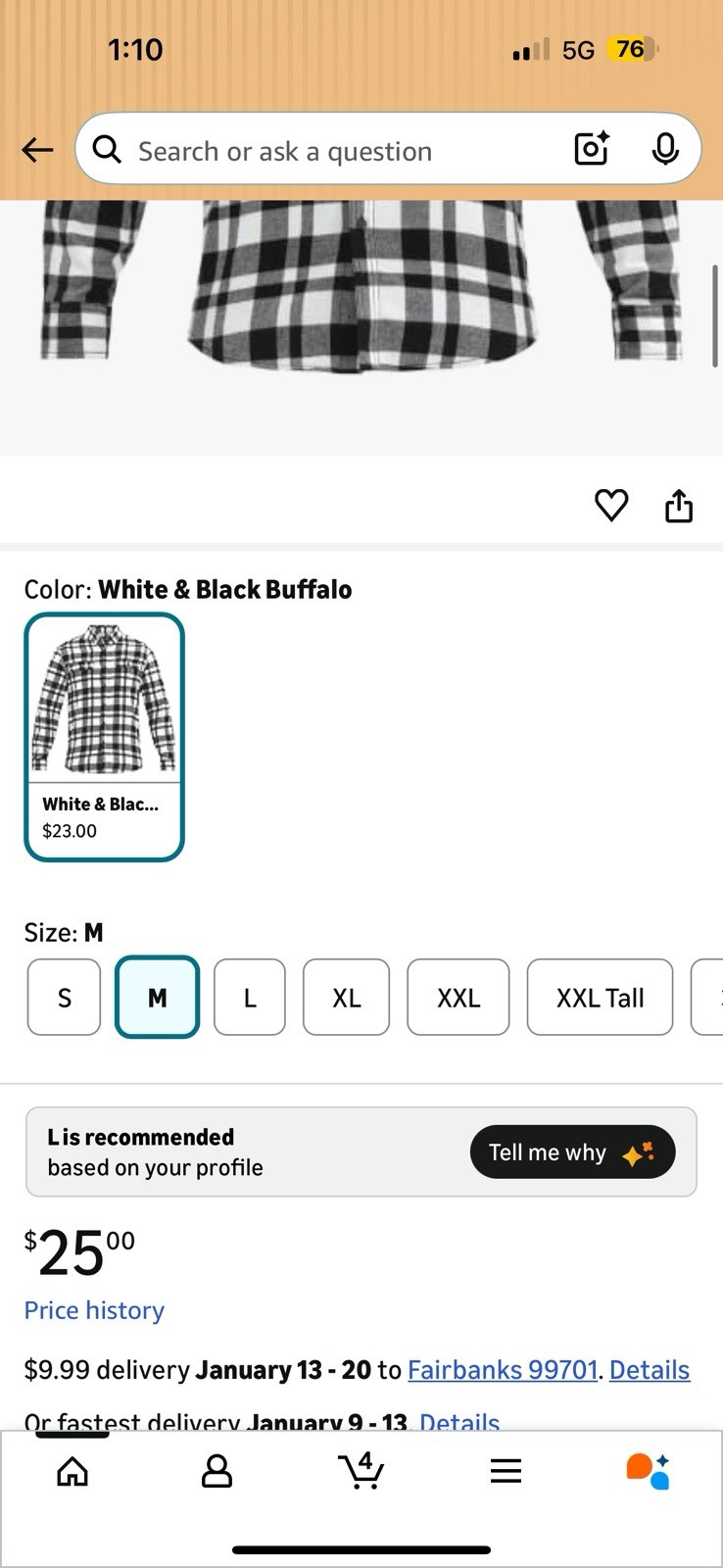Choose size L

coord(250,998)
